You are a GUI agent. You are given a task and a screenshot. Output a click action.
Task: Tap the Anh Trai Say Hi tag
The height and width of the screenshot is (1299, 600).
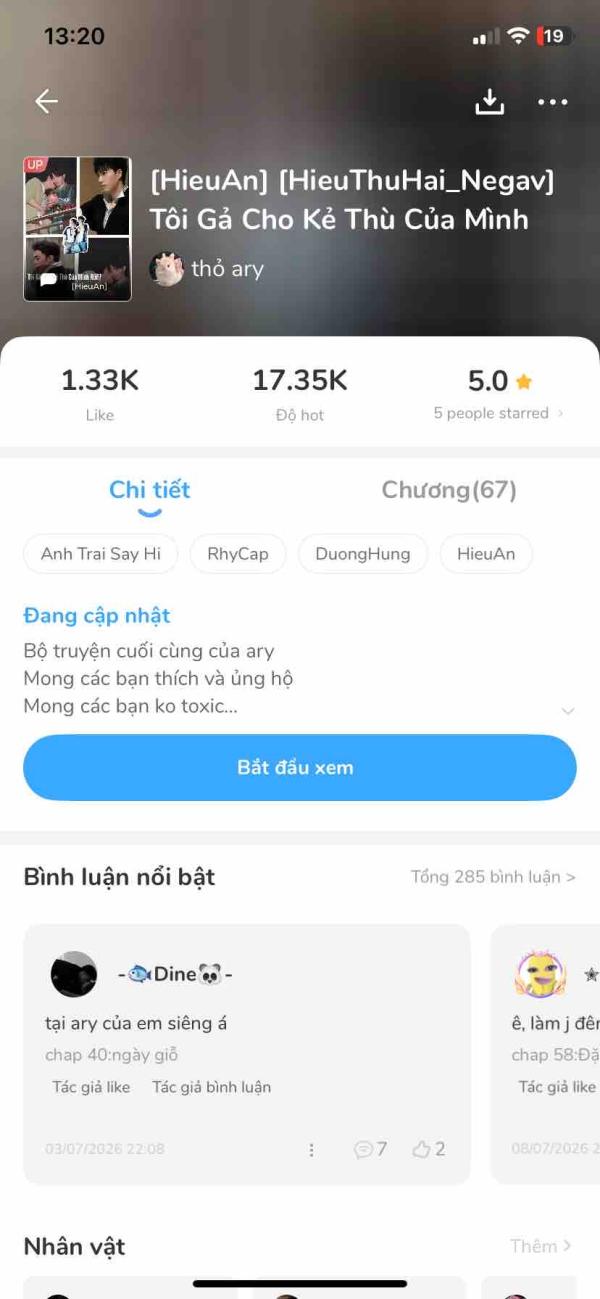(x=100, y=554)
